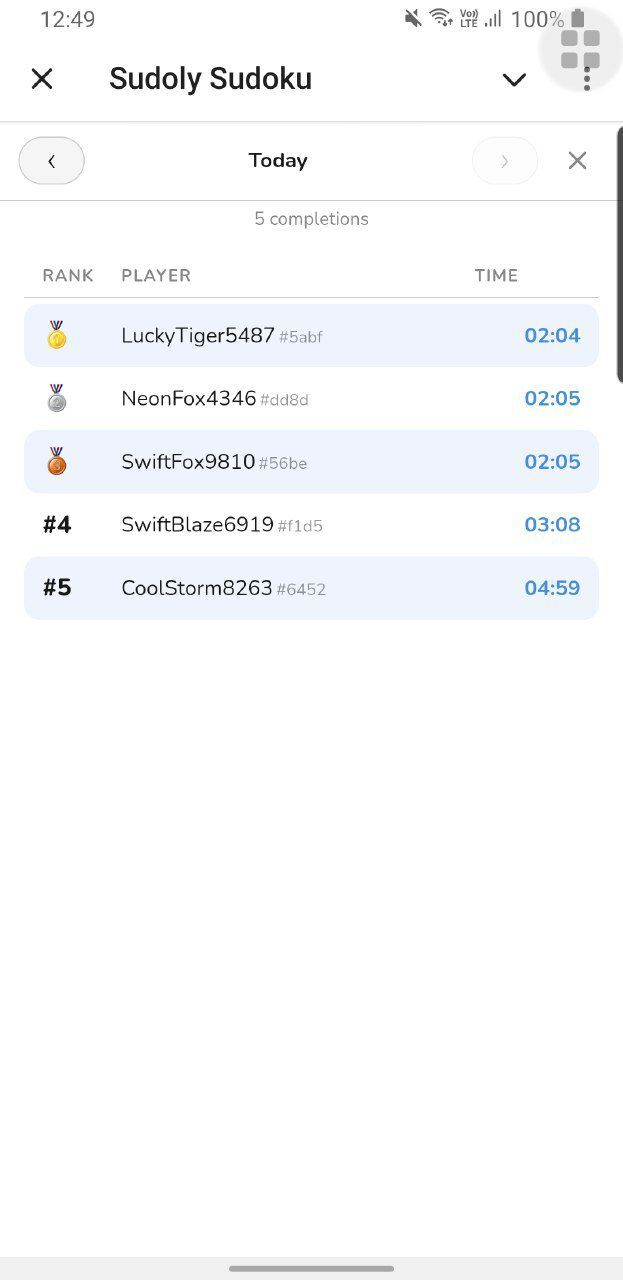The image size is (623, 1280).
Task: Dismiss the leaderboard panel
Action: pos(577,161)
